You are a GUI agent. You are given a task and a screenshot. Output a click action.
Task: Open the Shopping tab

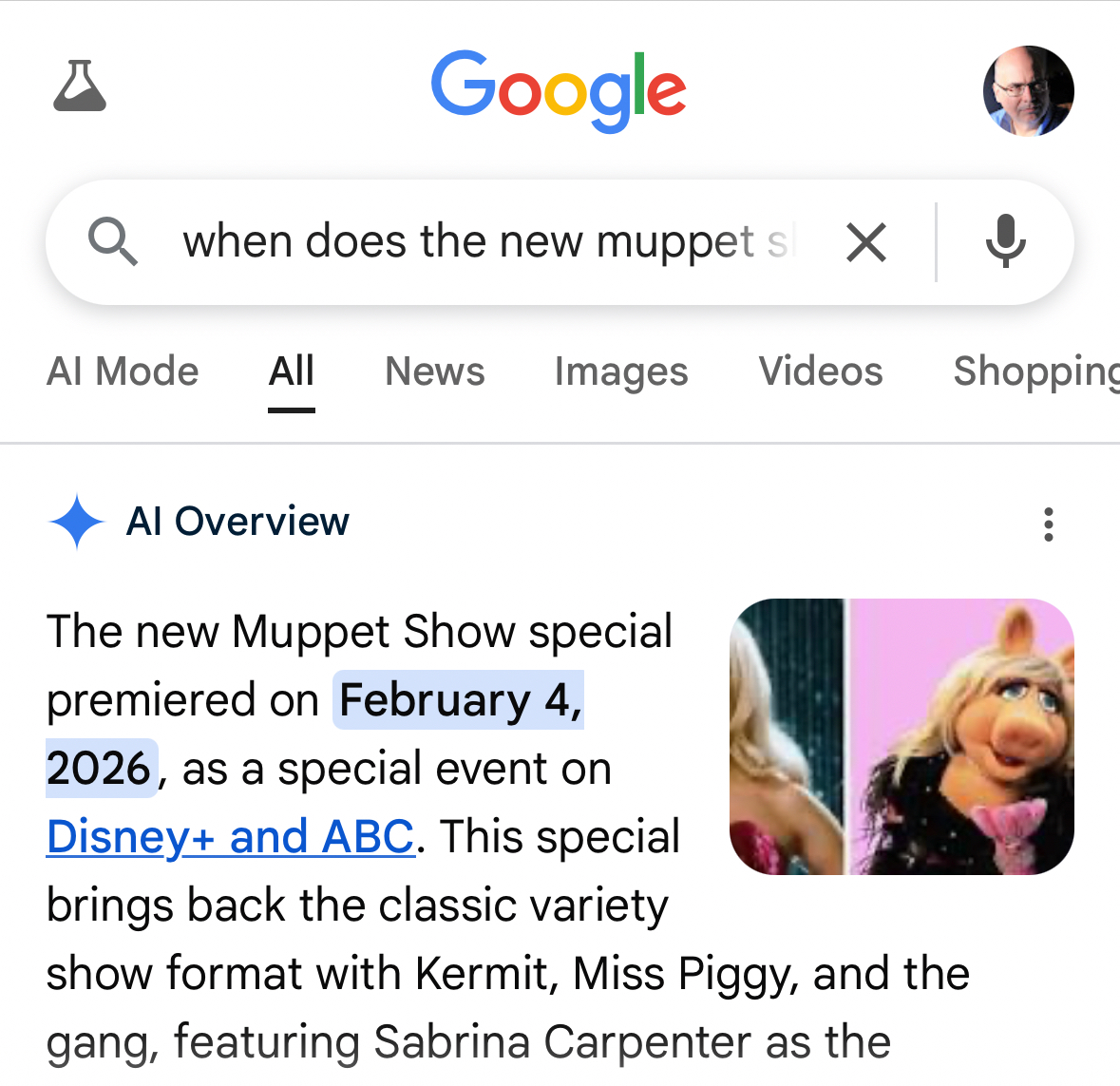(x=1035, y=372)
